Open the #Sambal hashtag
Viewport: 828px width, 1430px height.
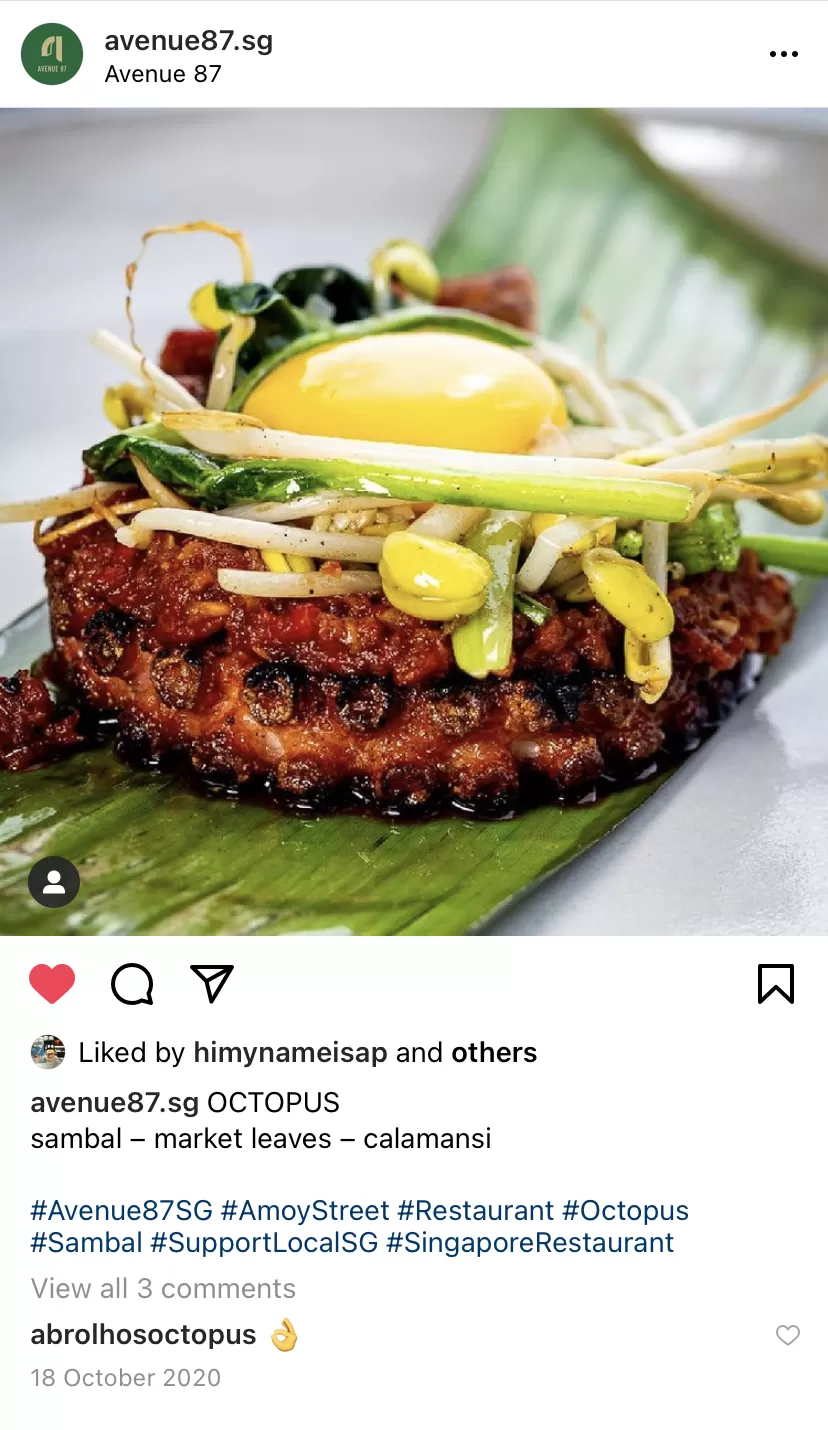[x=87, y=1243]
